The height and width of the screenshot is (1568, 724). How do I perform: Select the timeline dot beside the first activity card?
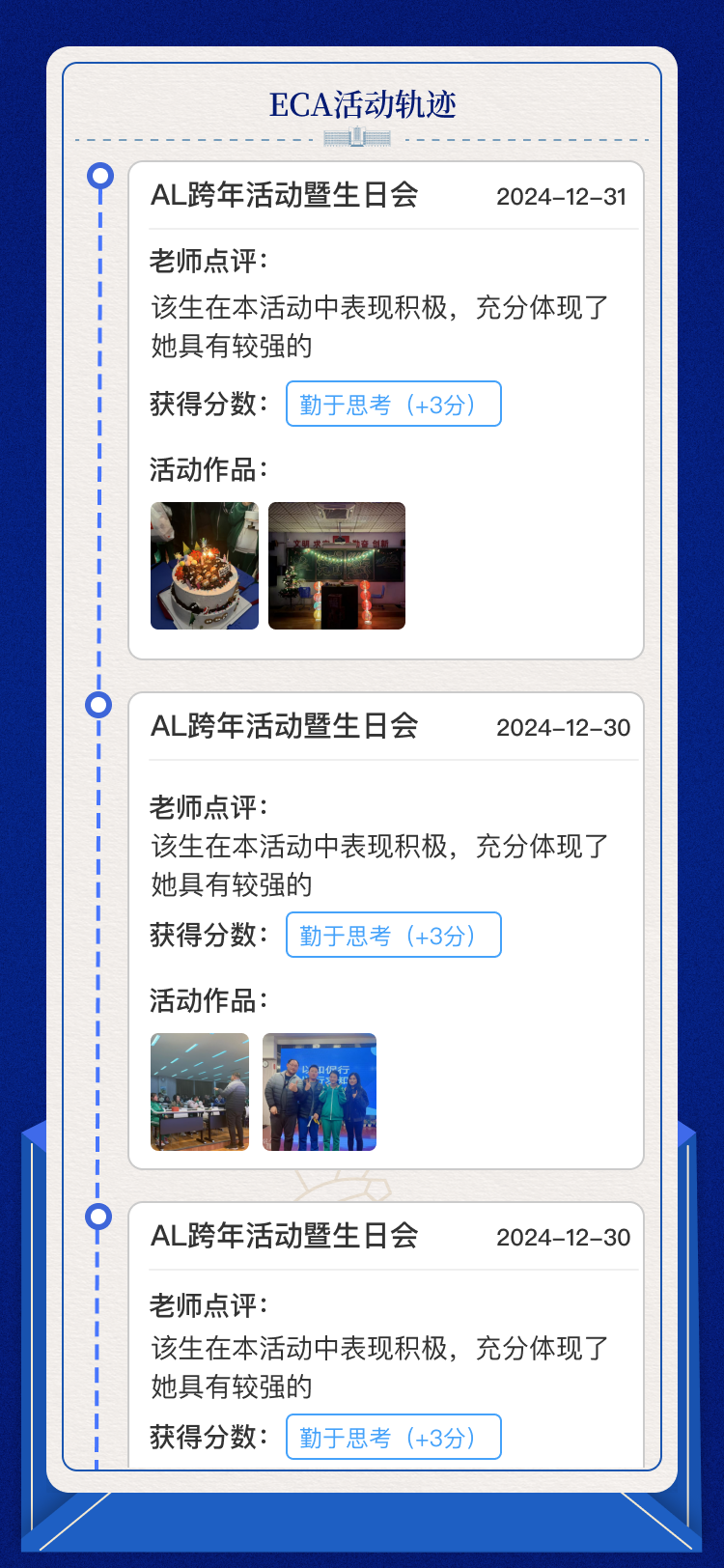97,175
